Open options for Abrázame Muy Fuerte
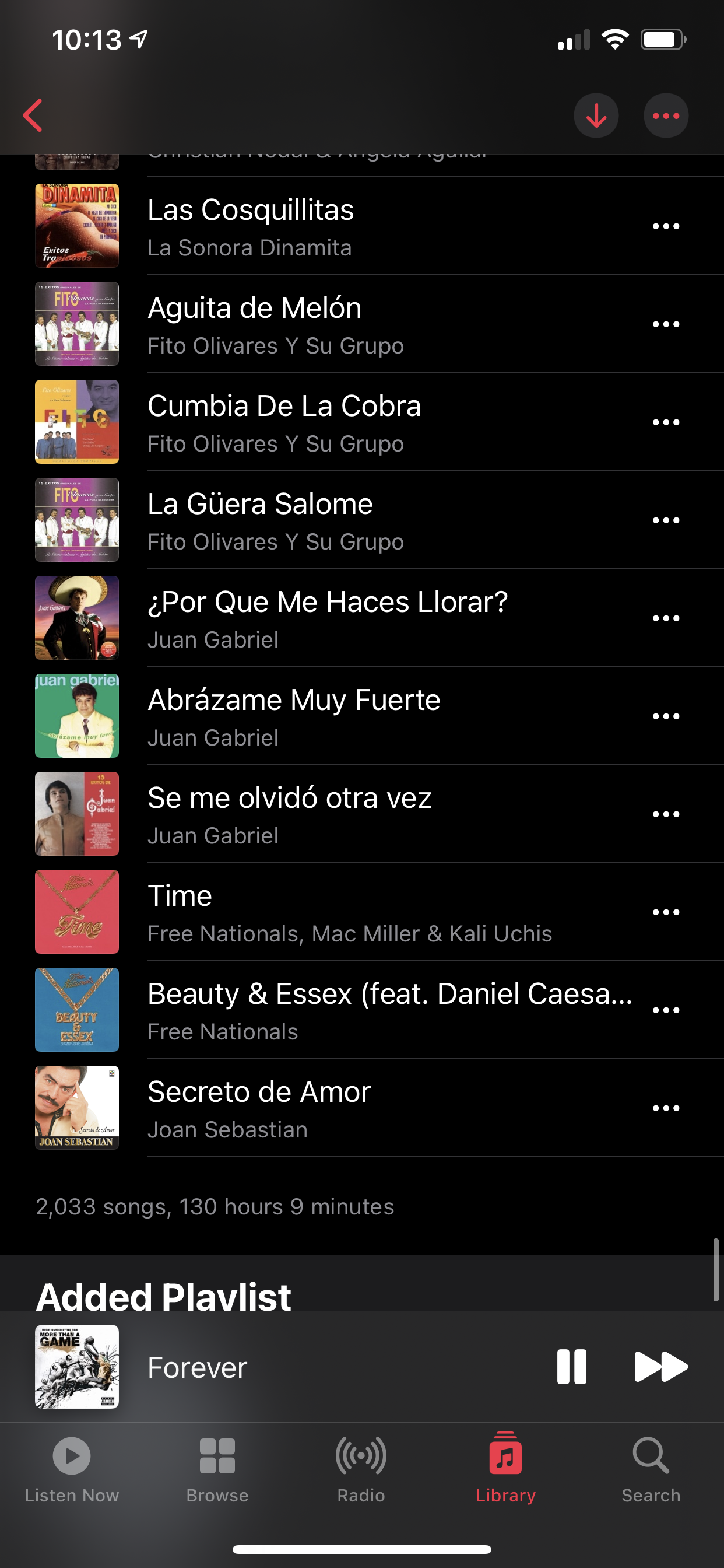Viewport: 724px width, 1568px height. 666,716
